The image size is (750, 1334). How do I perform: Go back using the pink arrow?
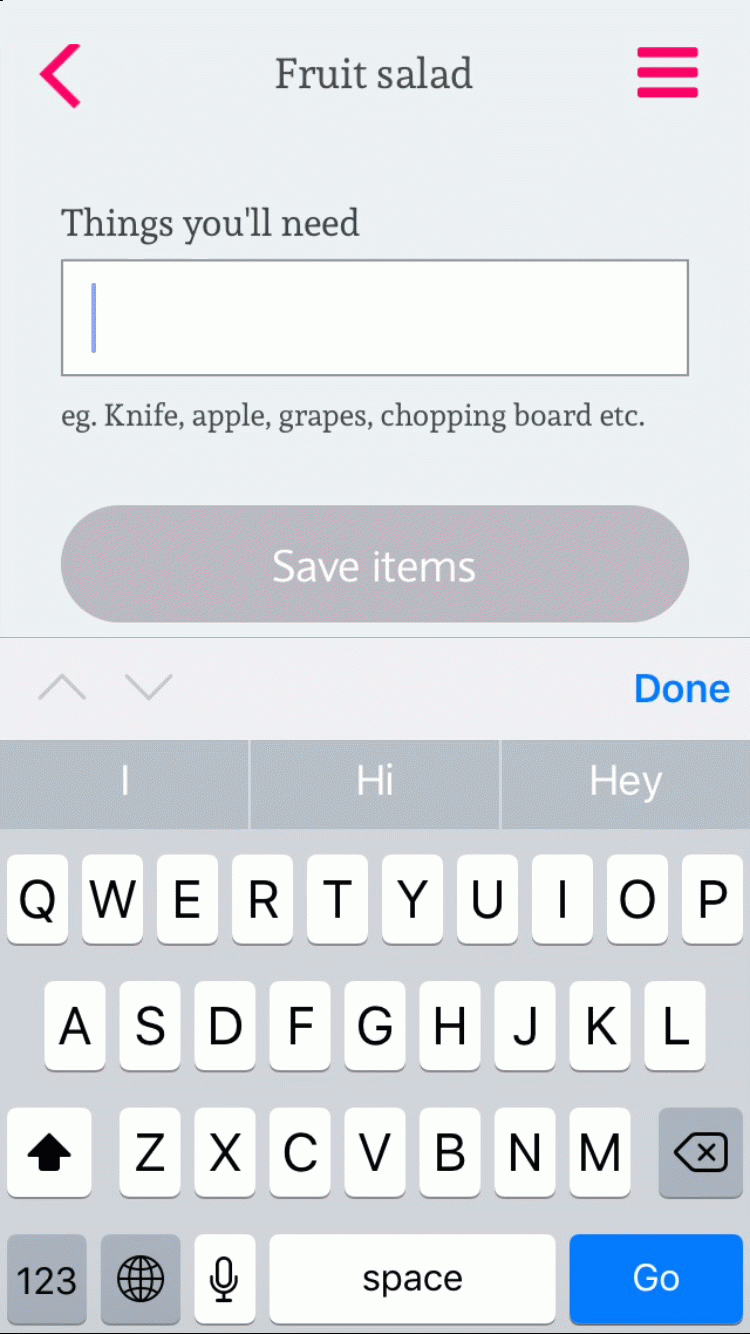[x=60, y=75]
